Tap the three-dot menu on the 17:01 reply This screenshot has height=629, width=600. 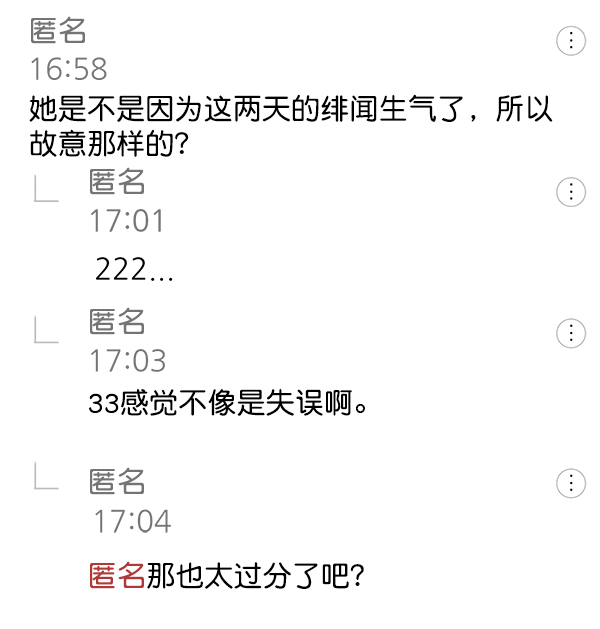tap(570, 192)
